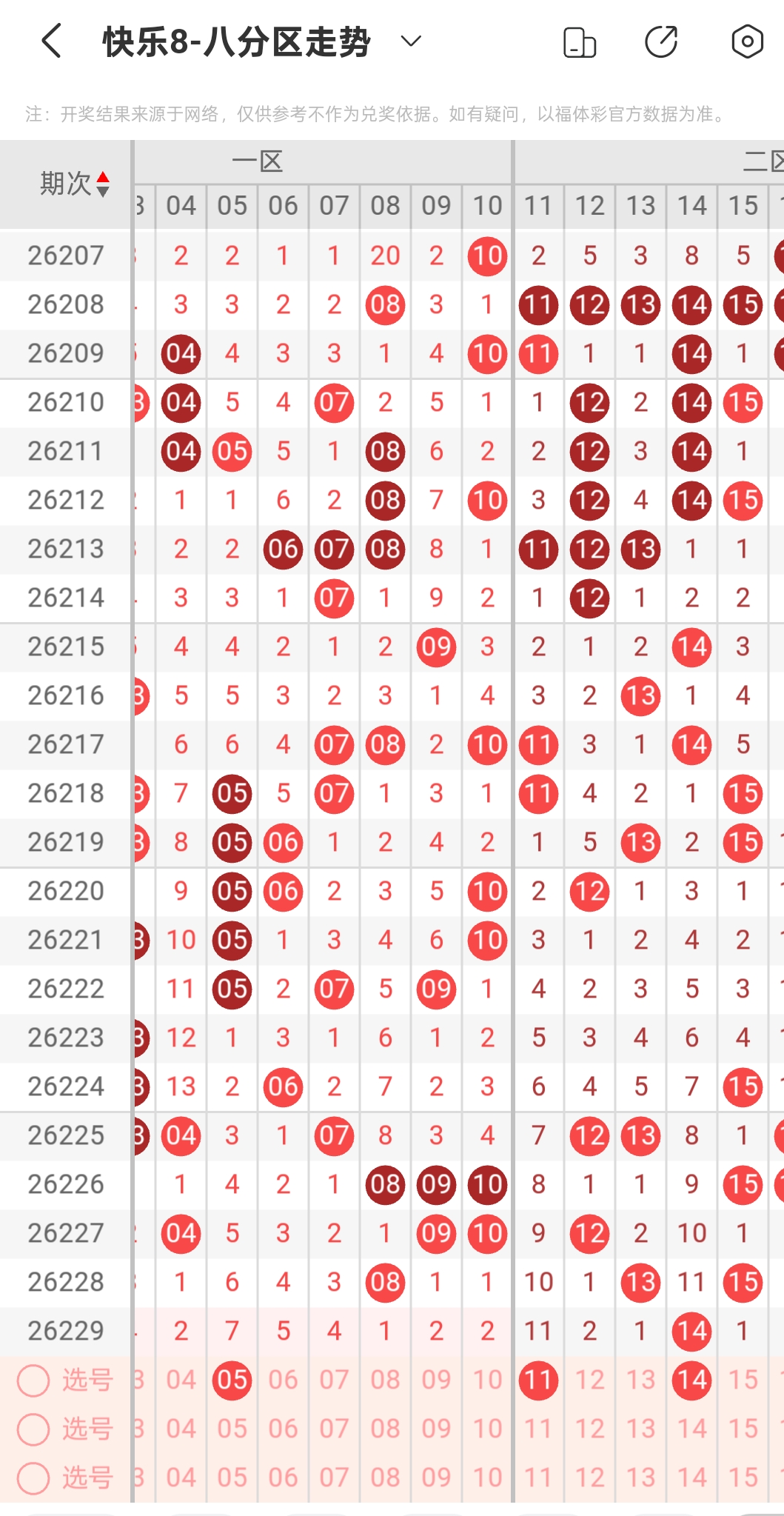Viewport: 784px width, 1516px height.
Task: Select the third 选号 row radio circle
Action: [x=33, y=1477]
